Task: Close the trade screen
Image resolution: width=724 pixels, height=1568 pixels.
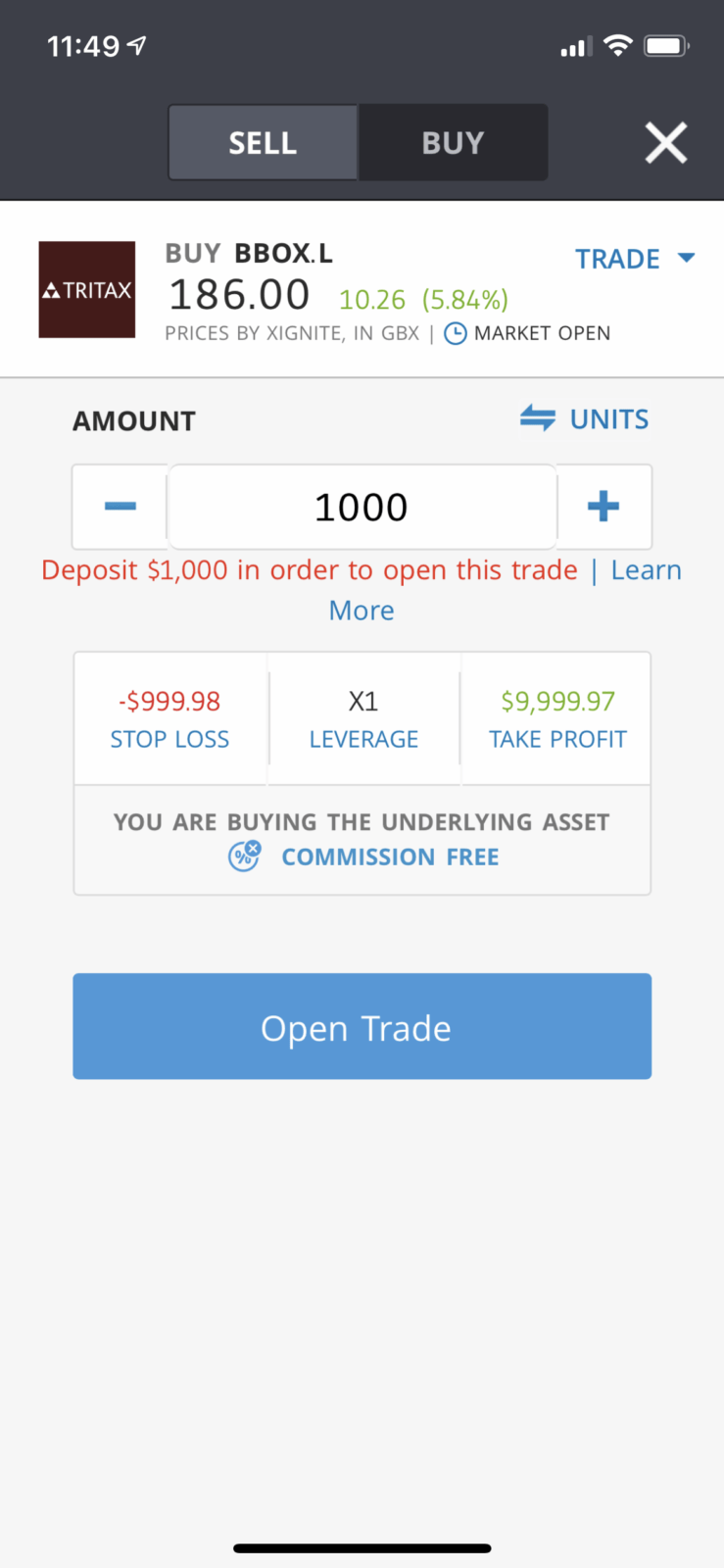Action: click(x=666, y=143)
